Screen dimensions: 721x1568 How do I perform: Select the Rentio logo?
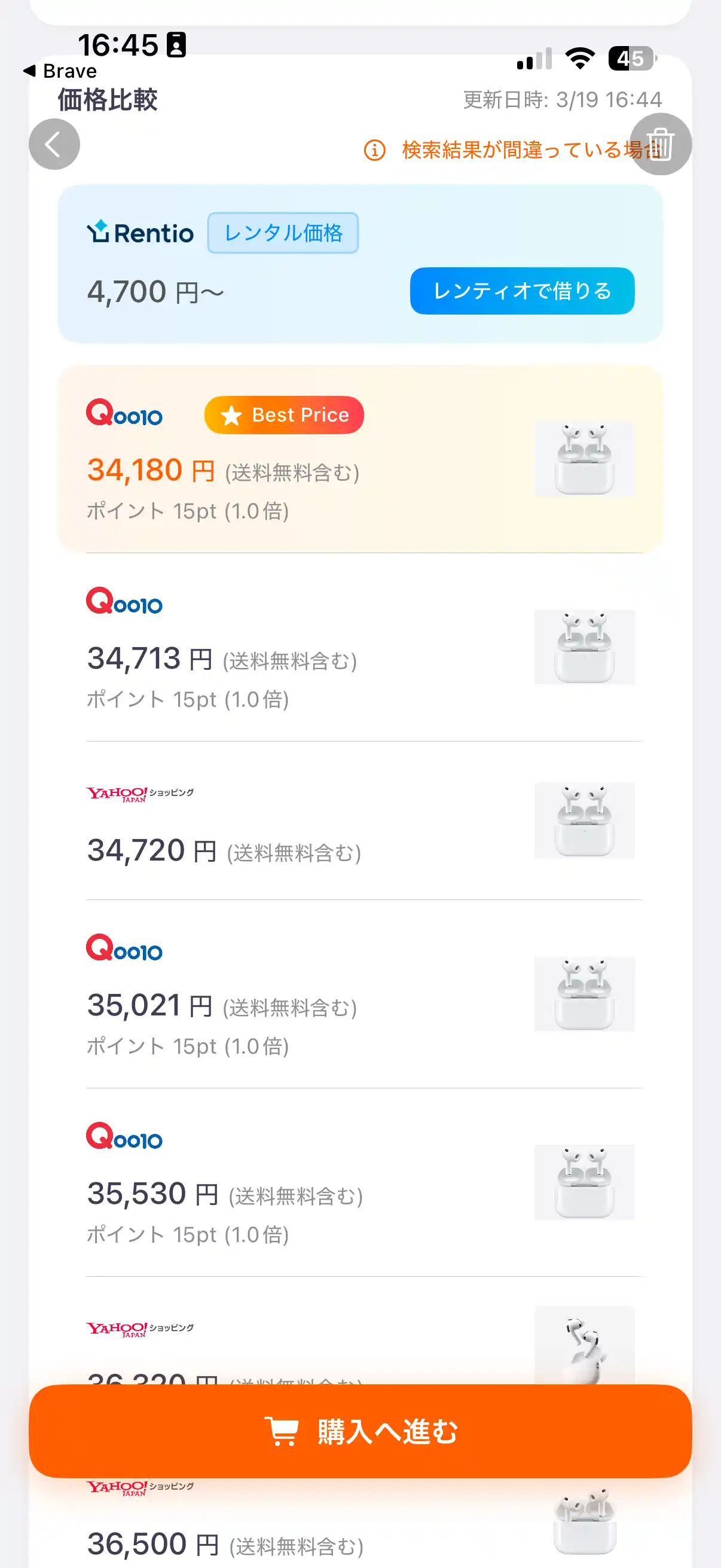click(141, 233)
